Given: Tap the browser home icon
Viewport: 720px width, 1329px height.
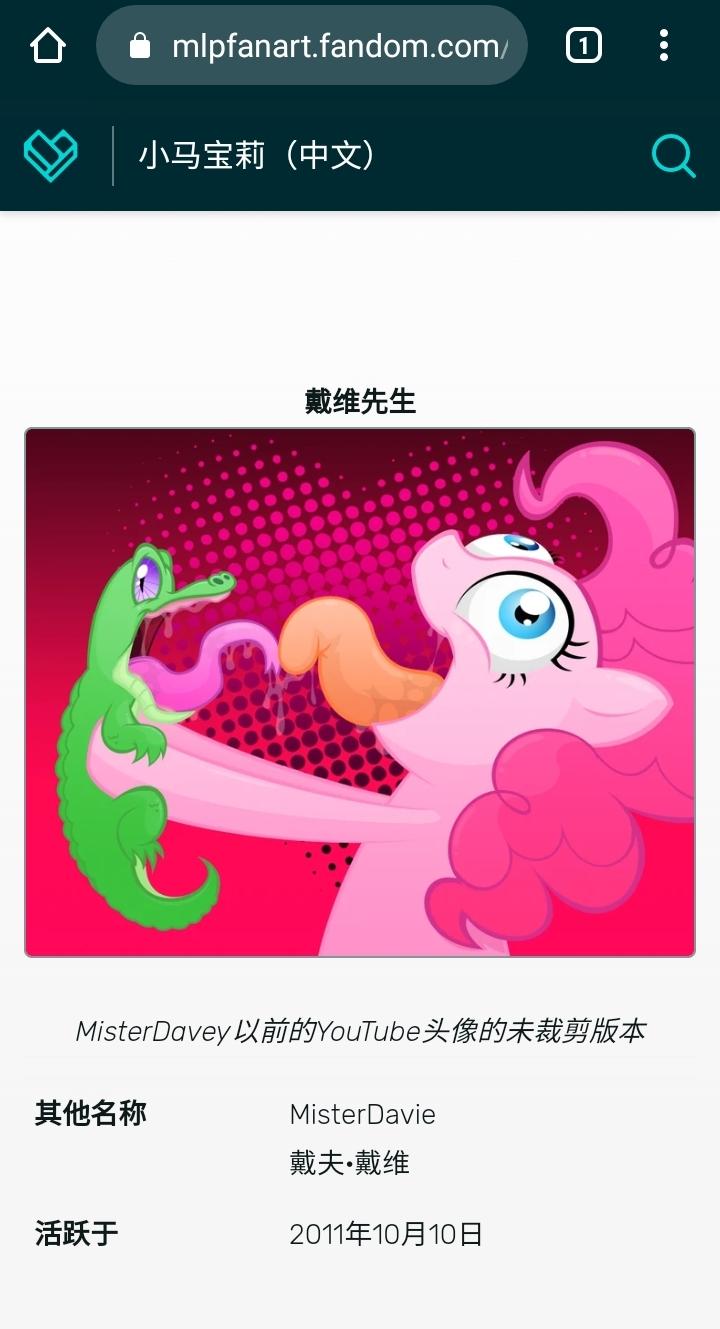Looking at the screenshot, I should click(x=47, y=45).
